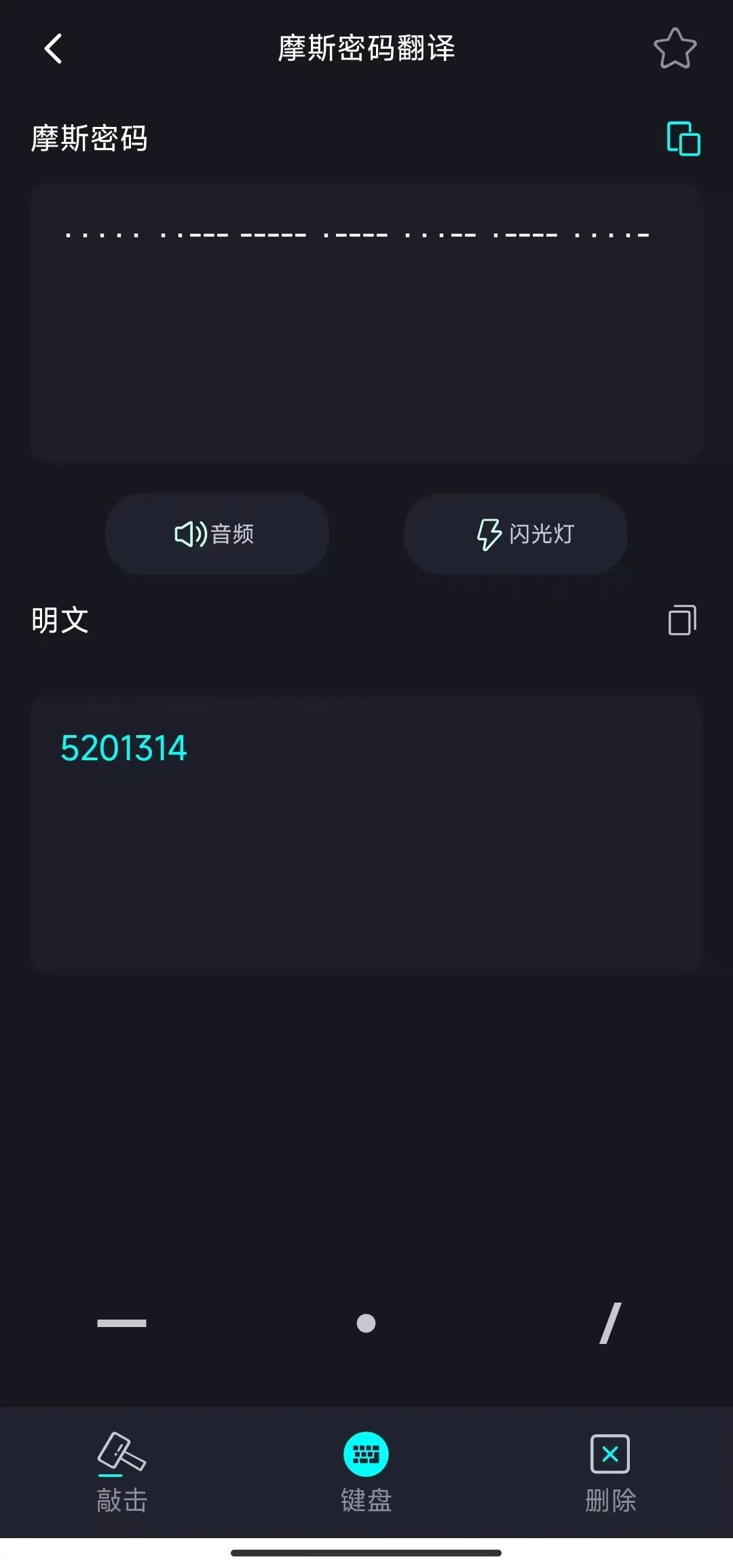Screen dimensions: 733x1568
Task: Play the Morse code audio (音频)
Action: (x=217, y=534)
